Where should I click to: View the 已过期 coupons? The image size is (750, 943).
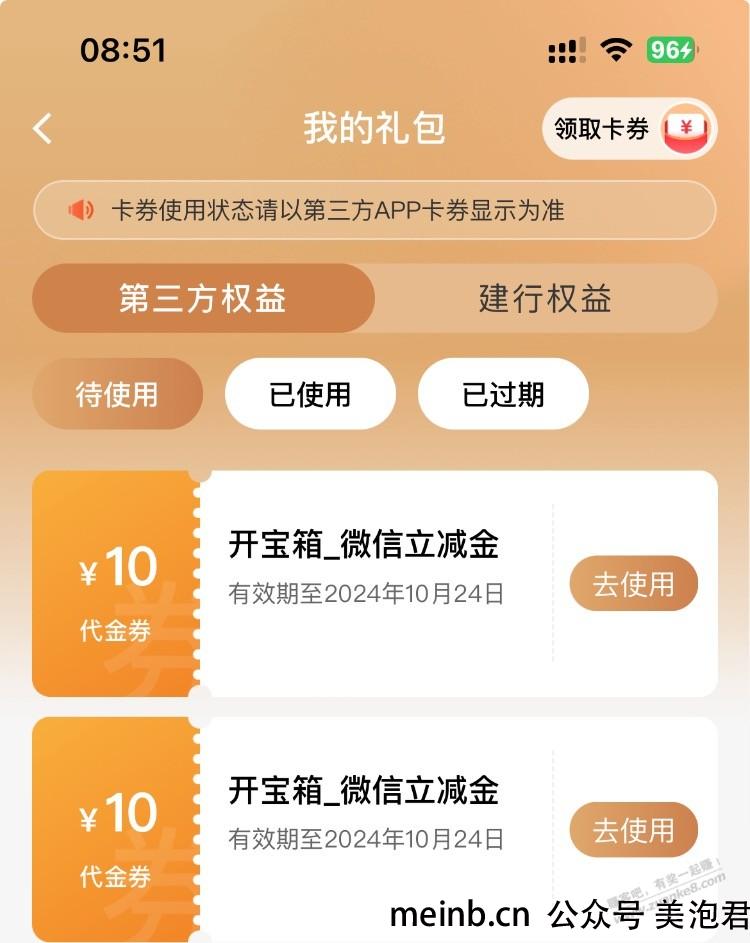(503, 394)
